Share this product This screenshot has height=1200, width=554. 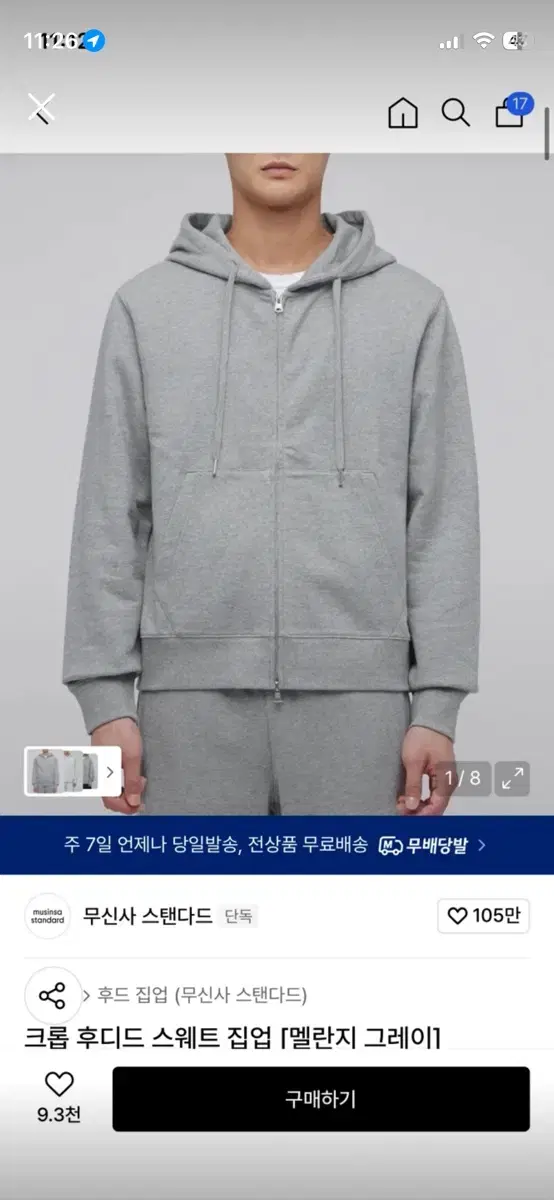click(52, 995)
